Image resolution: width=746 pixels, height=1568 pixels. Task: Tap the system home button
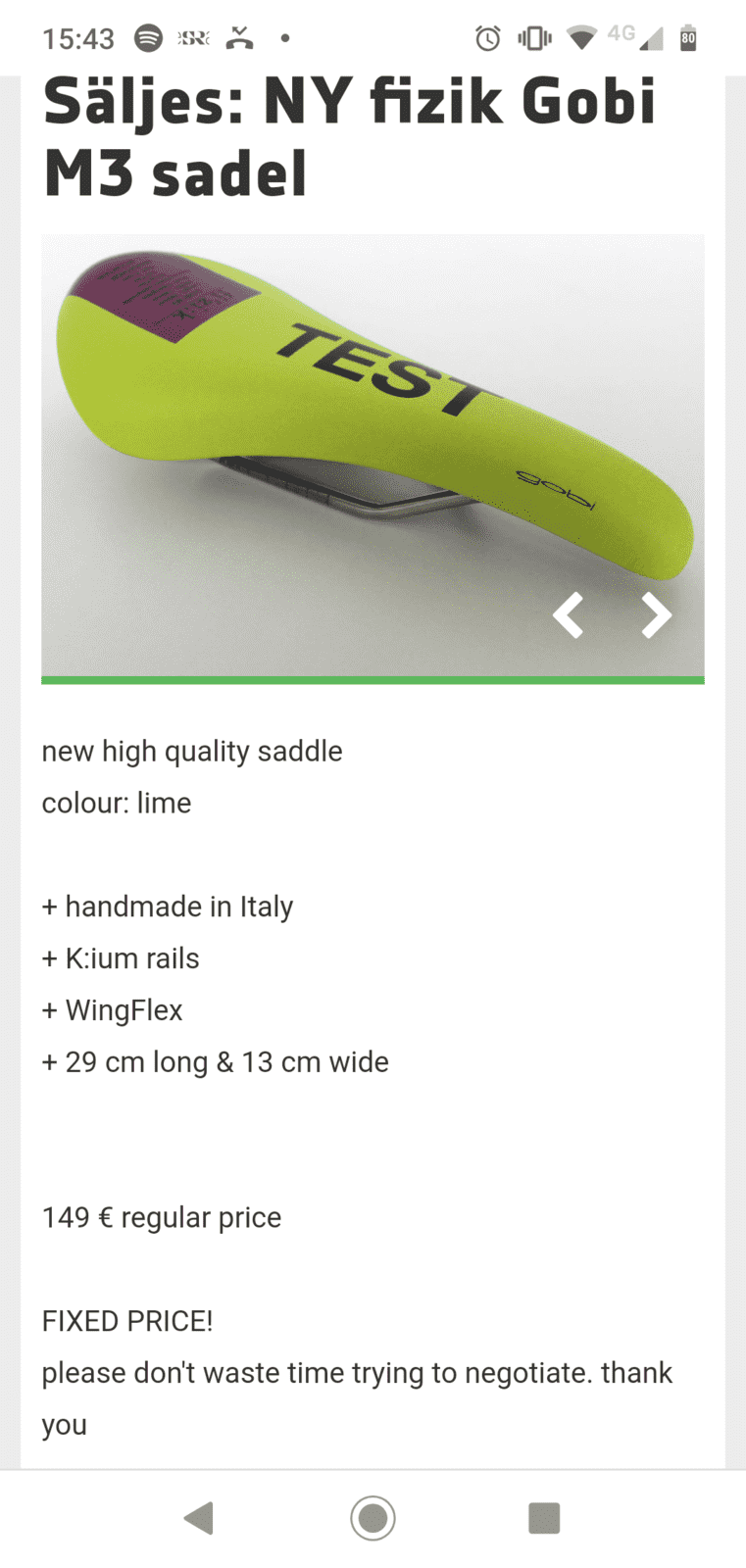point(373,1517)
